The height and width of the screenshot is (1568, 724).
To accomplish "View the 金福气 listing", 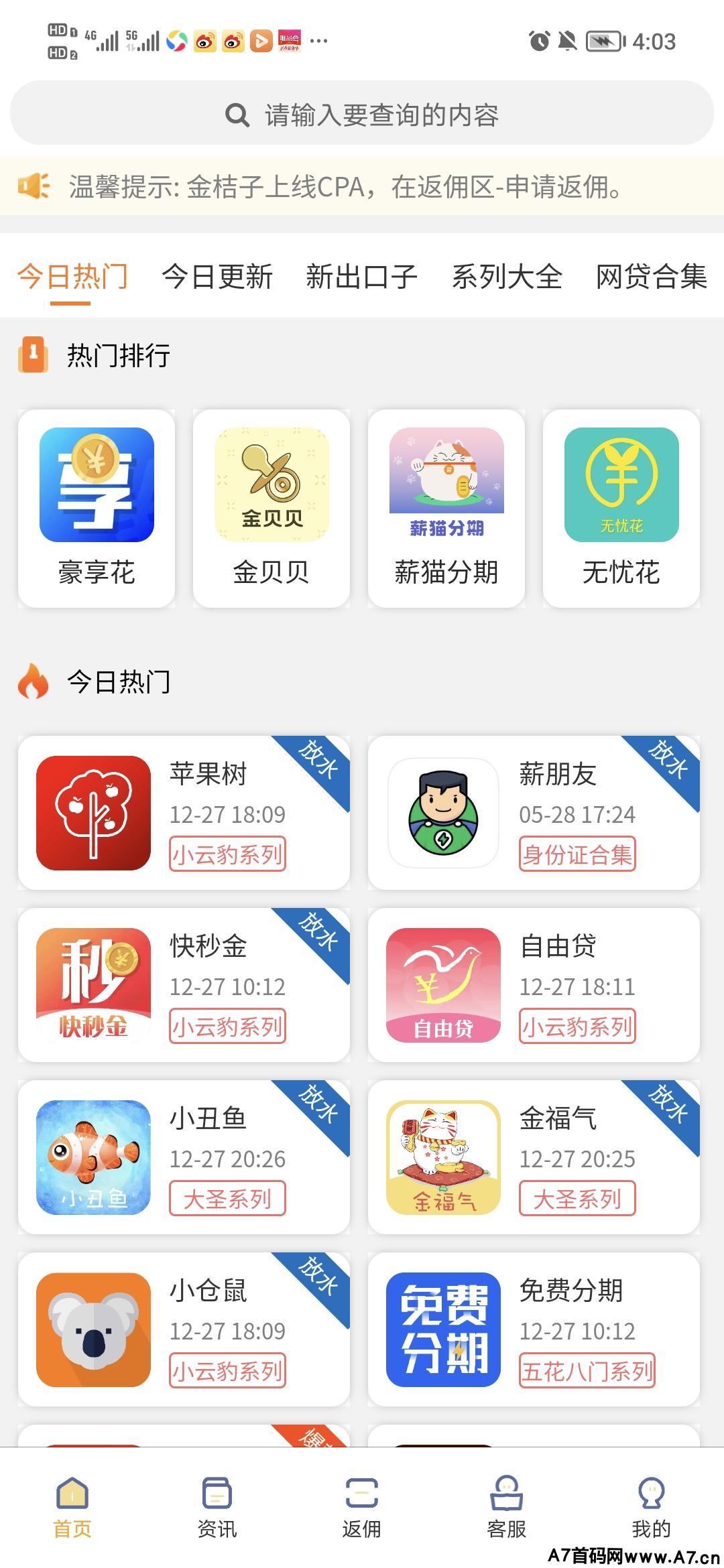I will tap(534, 1157).
